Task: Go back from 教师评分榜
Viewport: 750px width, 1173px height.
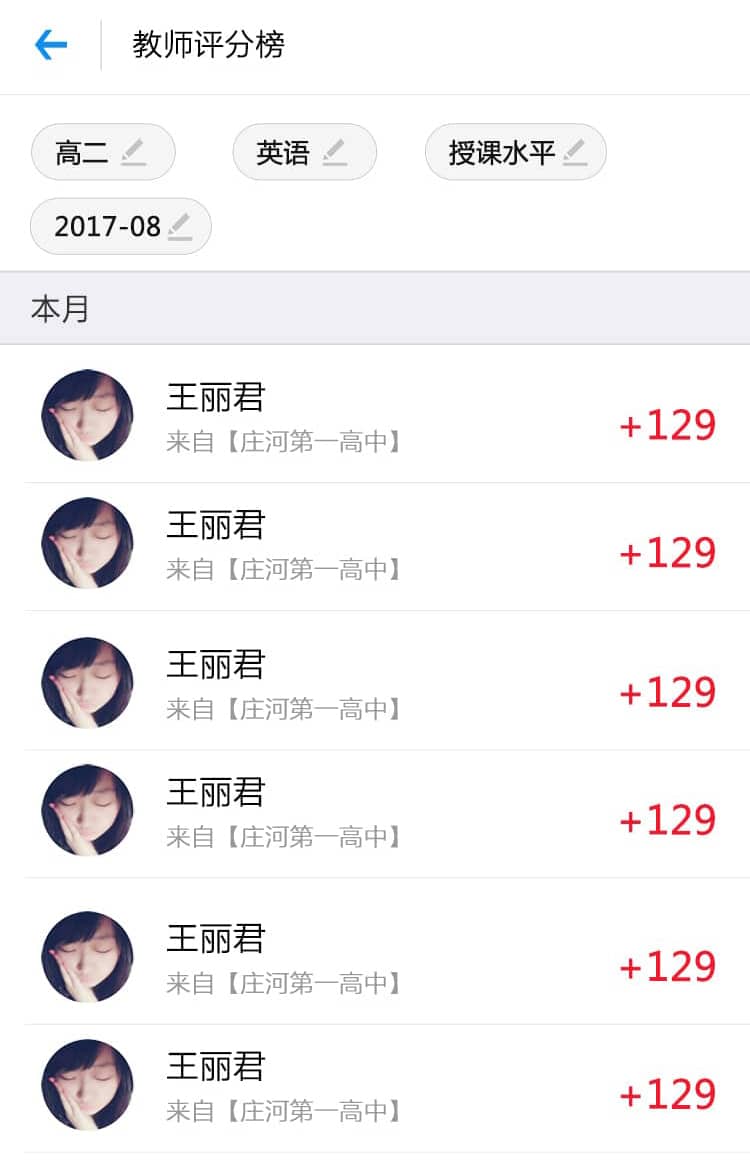Action: [x=51, y=45]
